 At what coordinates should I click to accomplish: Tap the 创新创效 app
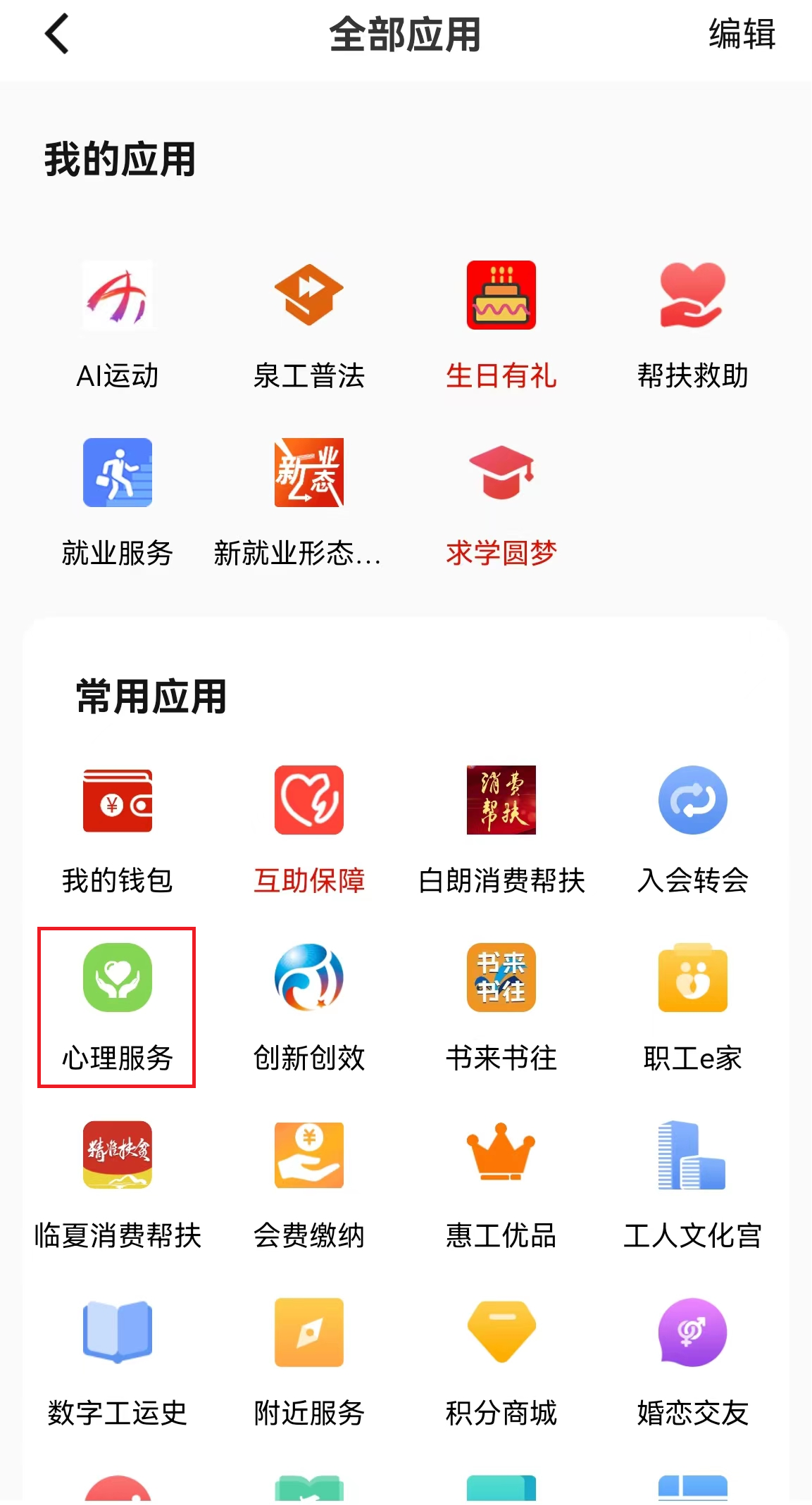(x=309, y=978)
